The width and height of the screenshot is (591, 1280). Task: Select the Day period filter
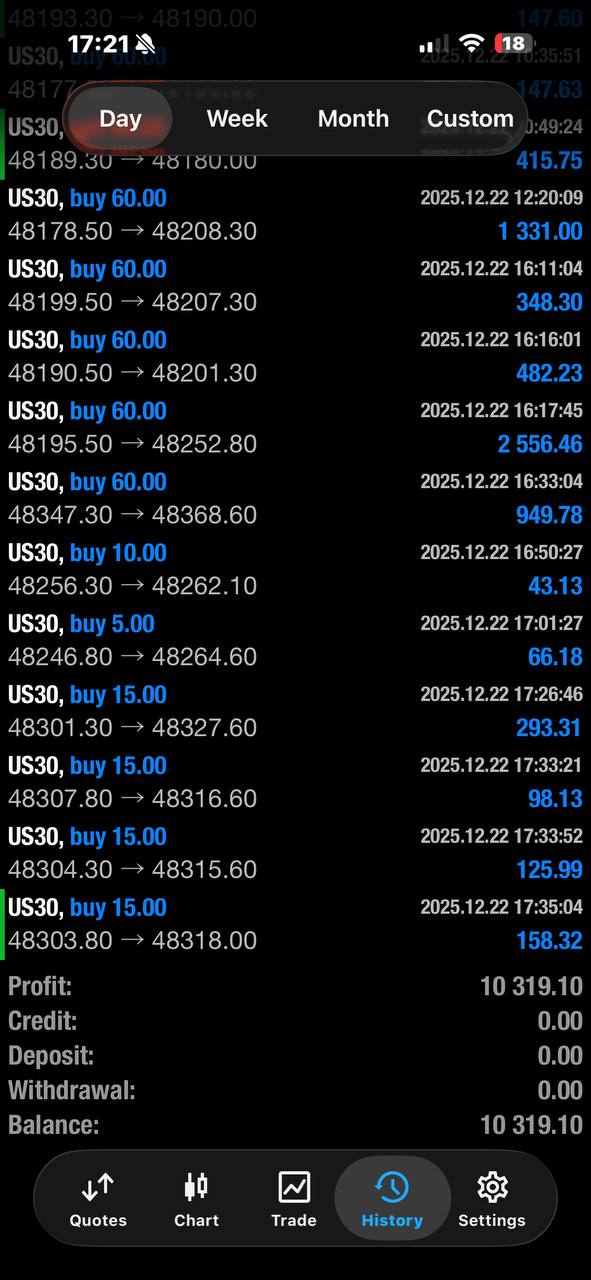(120, 119)
